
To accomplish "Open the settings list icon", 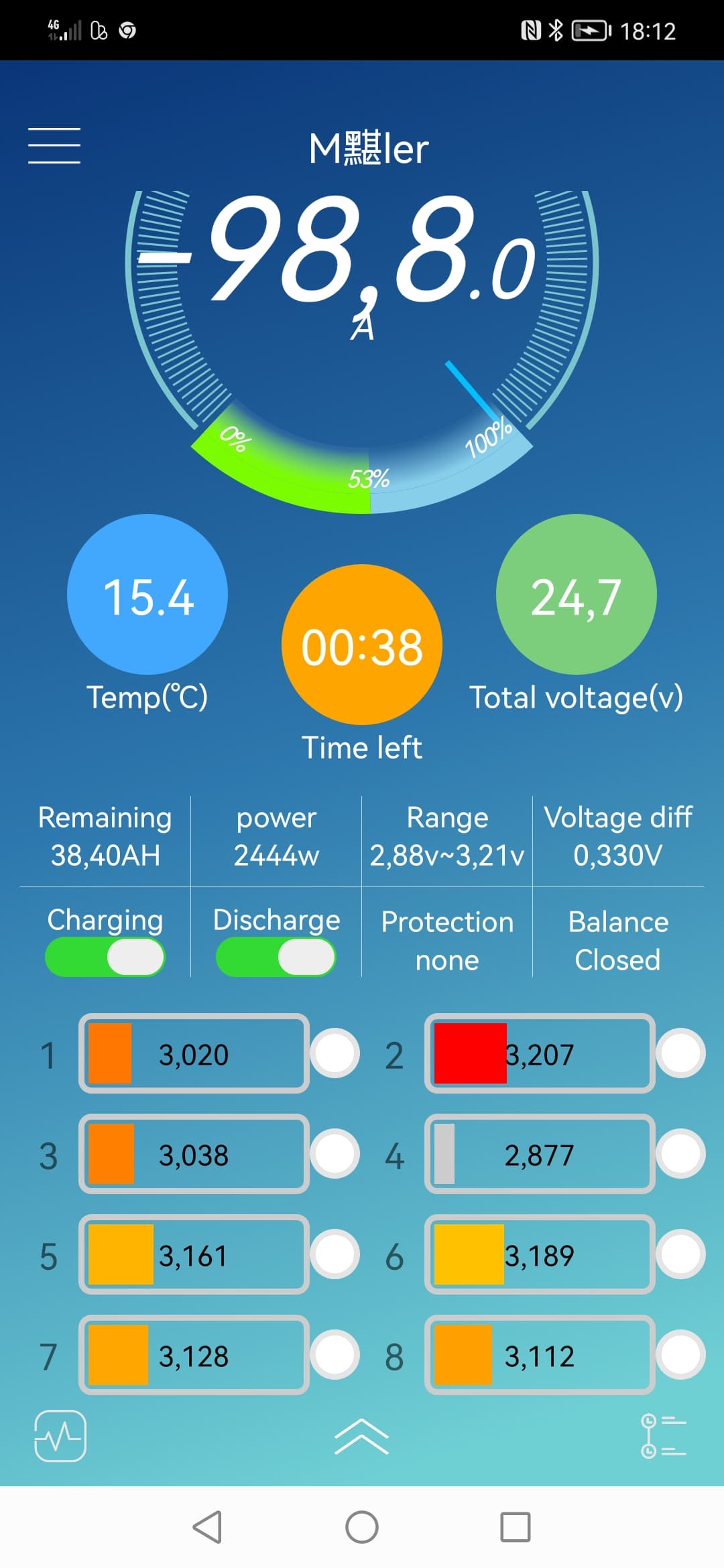I will click(663, 1436).
